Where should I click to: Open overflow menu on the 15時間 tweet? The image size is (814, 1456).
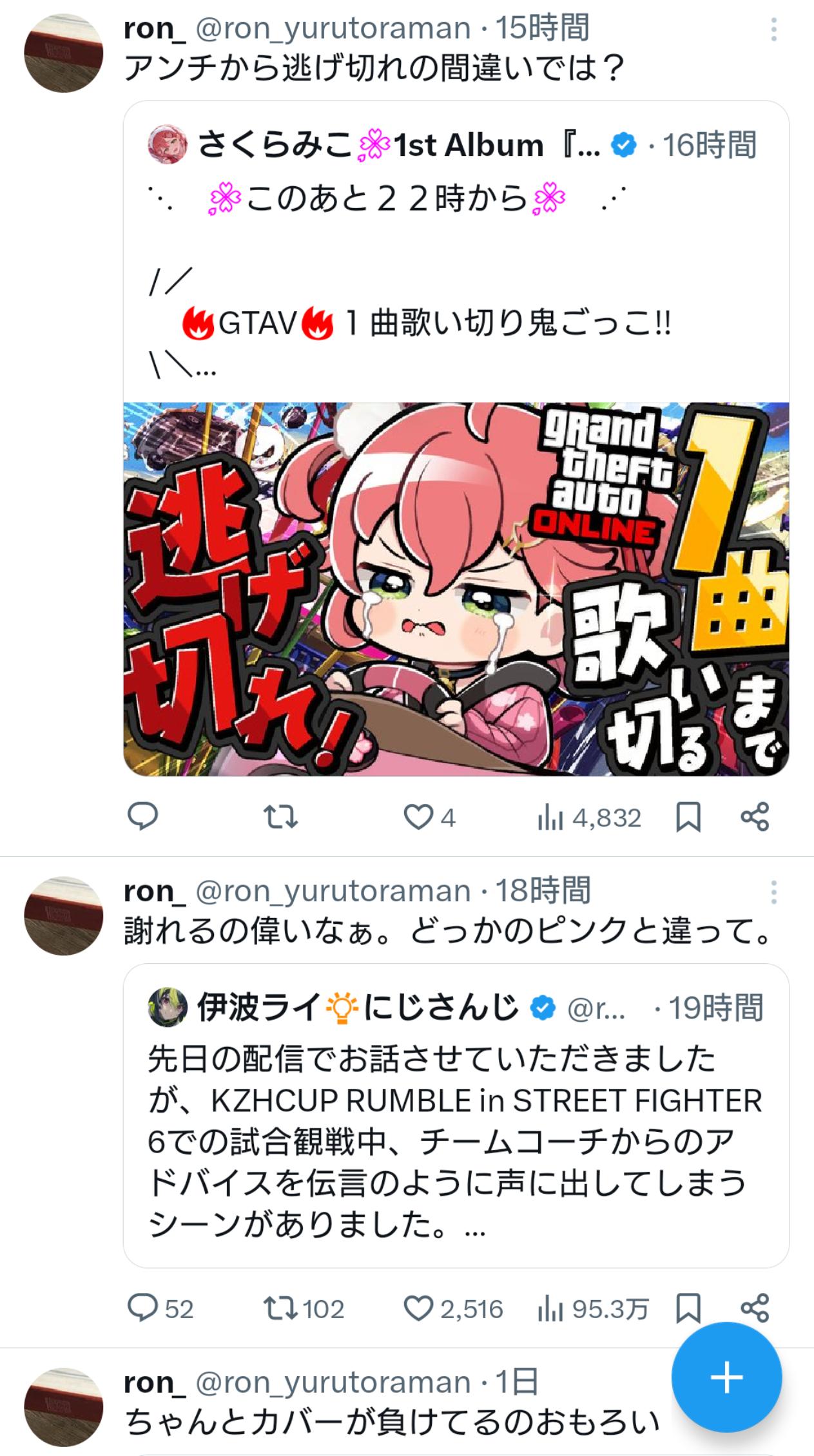click(773, 30)
